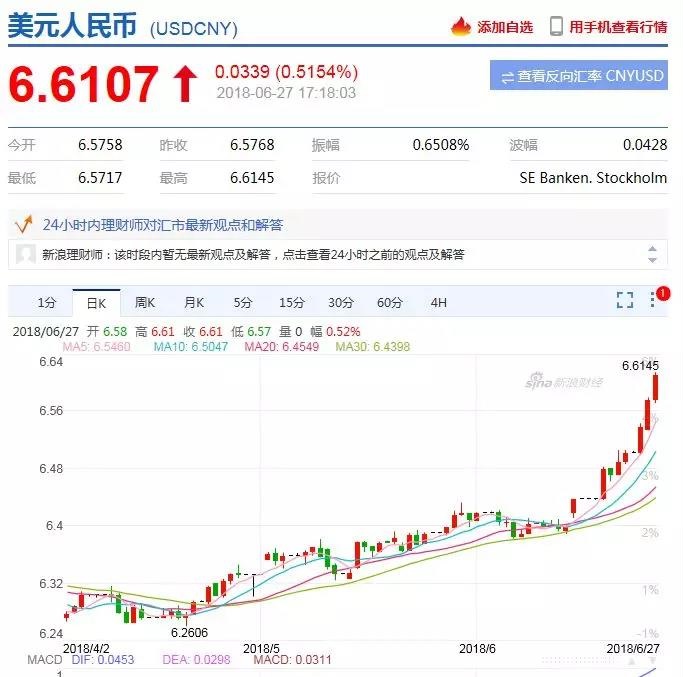
Task: Switch chart to 1分 tab
Action: (47, 302)
